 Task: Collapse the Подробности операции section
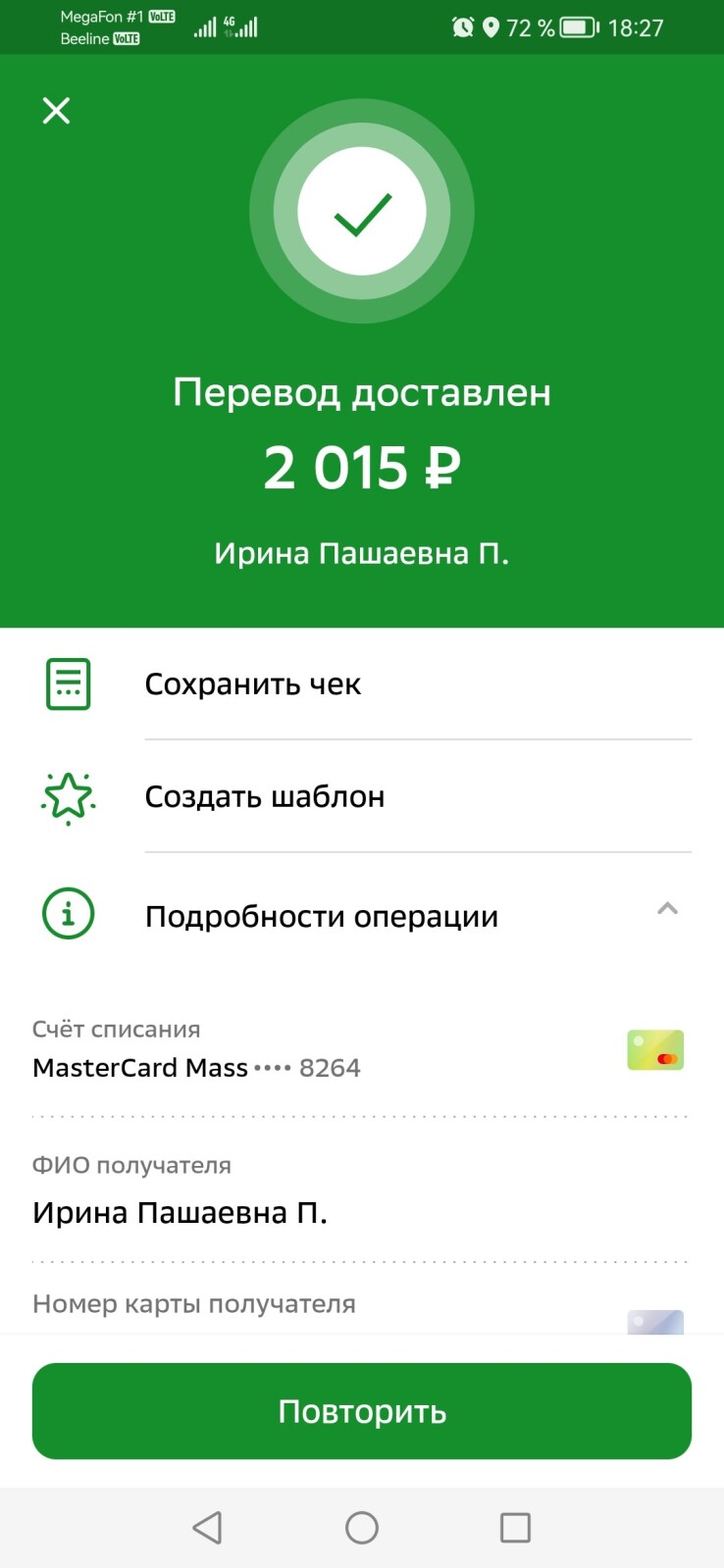[x=667, y=911]
